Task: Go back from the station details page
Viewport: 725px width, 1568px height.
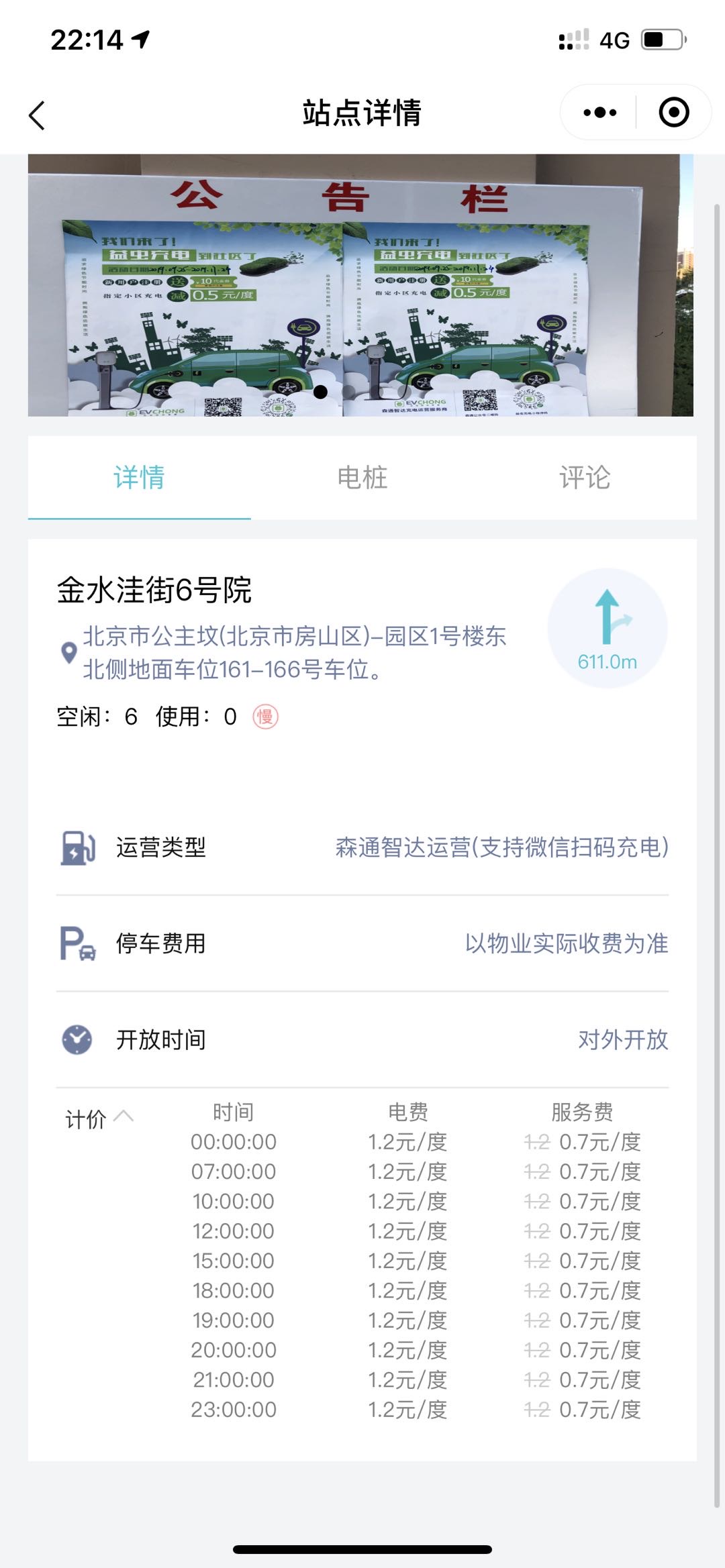Action: (38, 115)
